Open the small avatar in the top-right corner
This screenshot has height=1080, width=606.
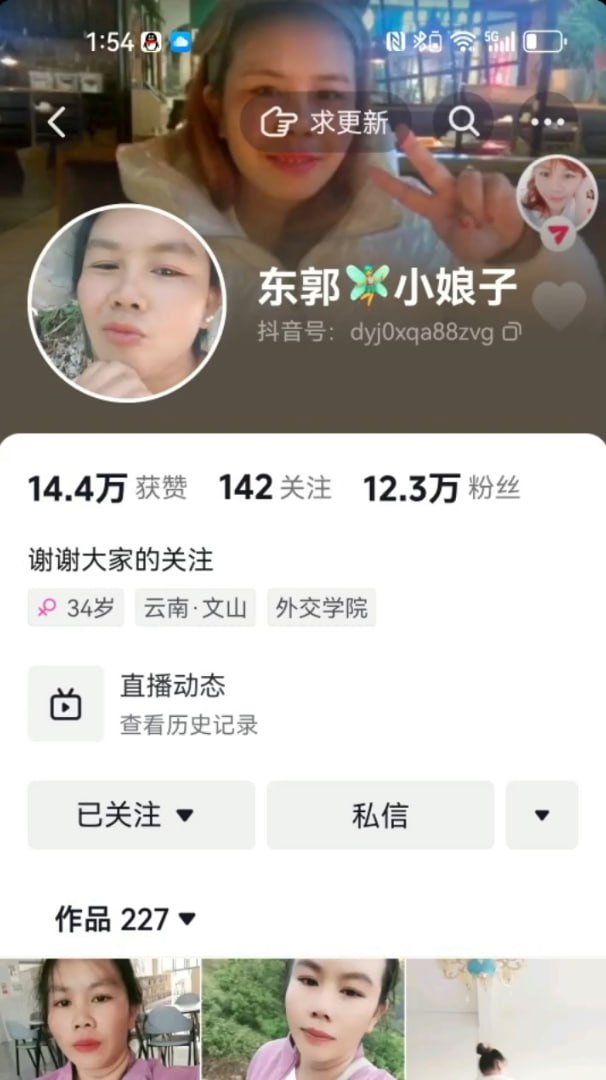tap(556, 193)
